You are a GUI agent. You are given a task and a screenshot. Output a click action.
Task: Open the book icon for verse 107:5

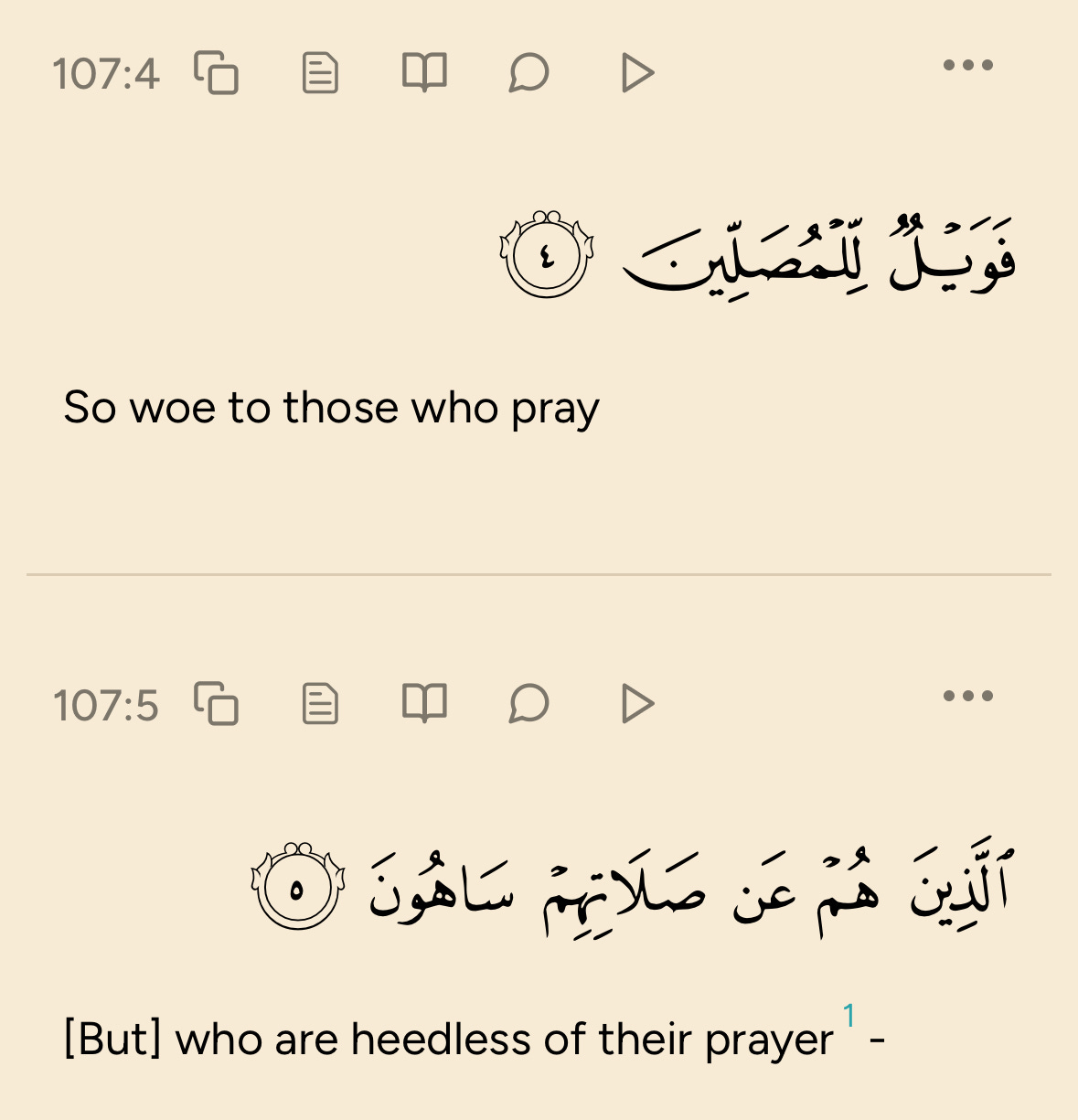pyautogui.click(x=425, y=704)
